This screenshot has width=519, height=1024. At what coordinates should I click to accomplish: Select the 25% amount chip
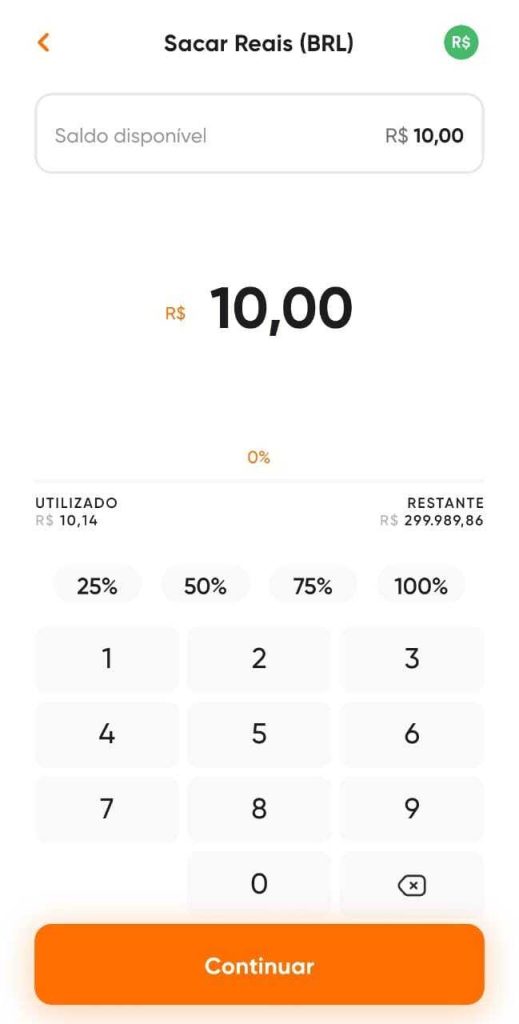[97, 586]
